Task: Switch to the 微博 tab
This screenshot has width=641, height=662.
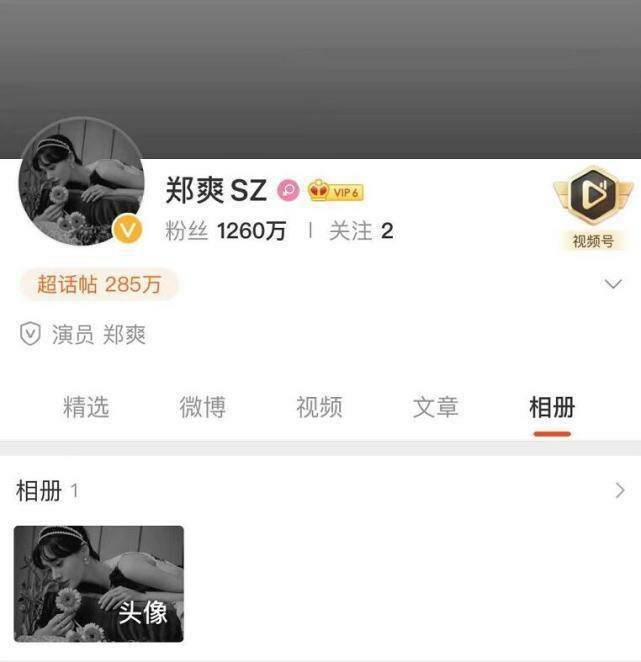Action: pos(202,407)
